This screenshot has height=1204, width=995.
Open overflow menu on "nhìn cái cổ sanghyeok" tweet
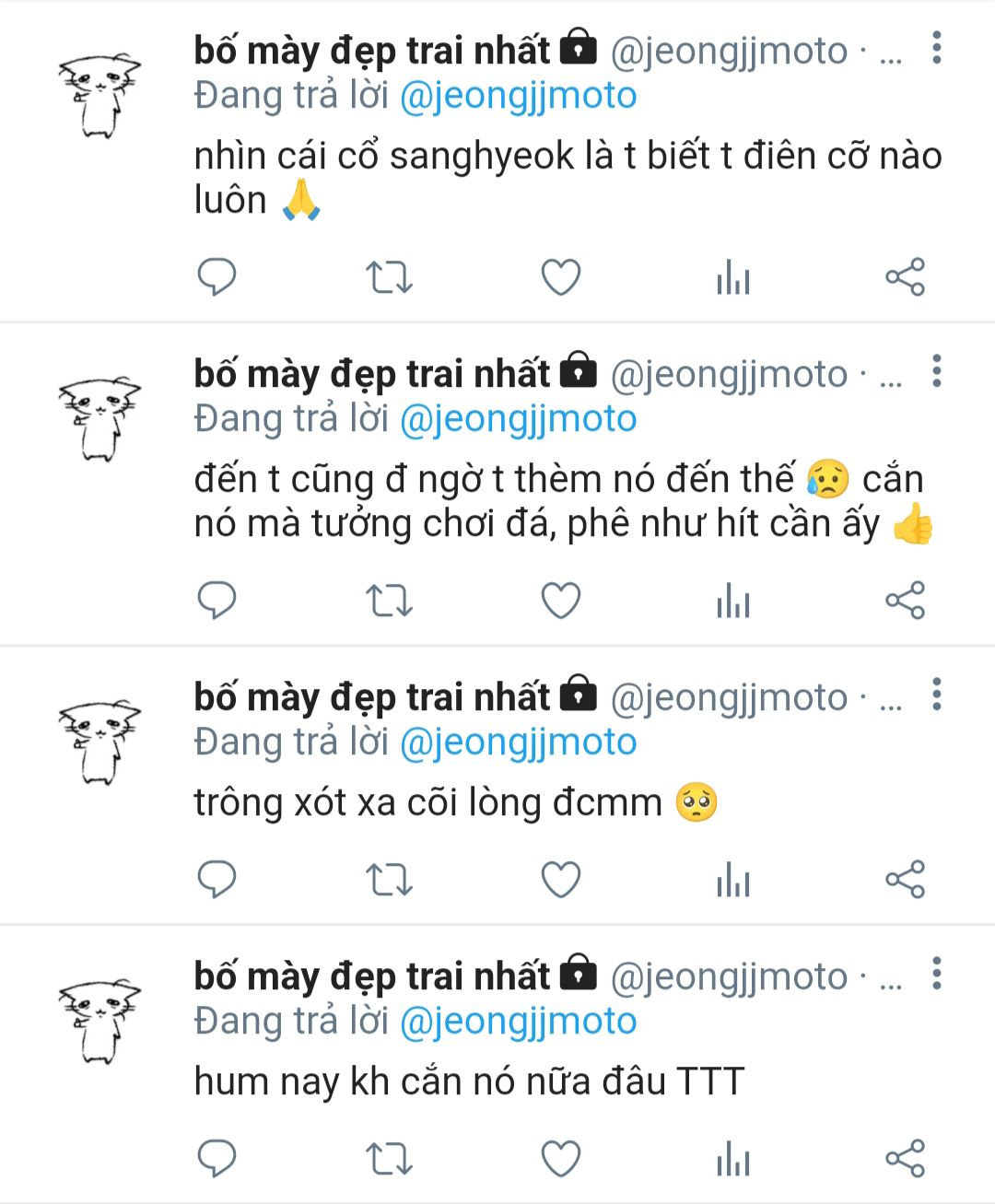tap(936, 48)
